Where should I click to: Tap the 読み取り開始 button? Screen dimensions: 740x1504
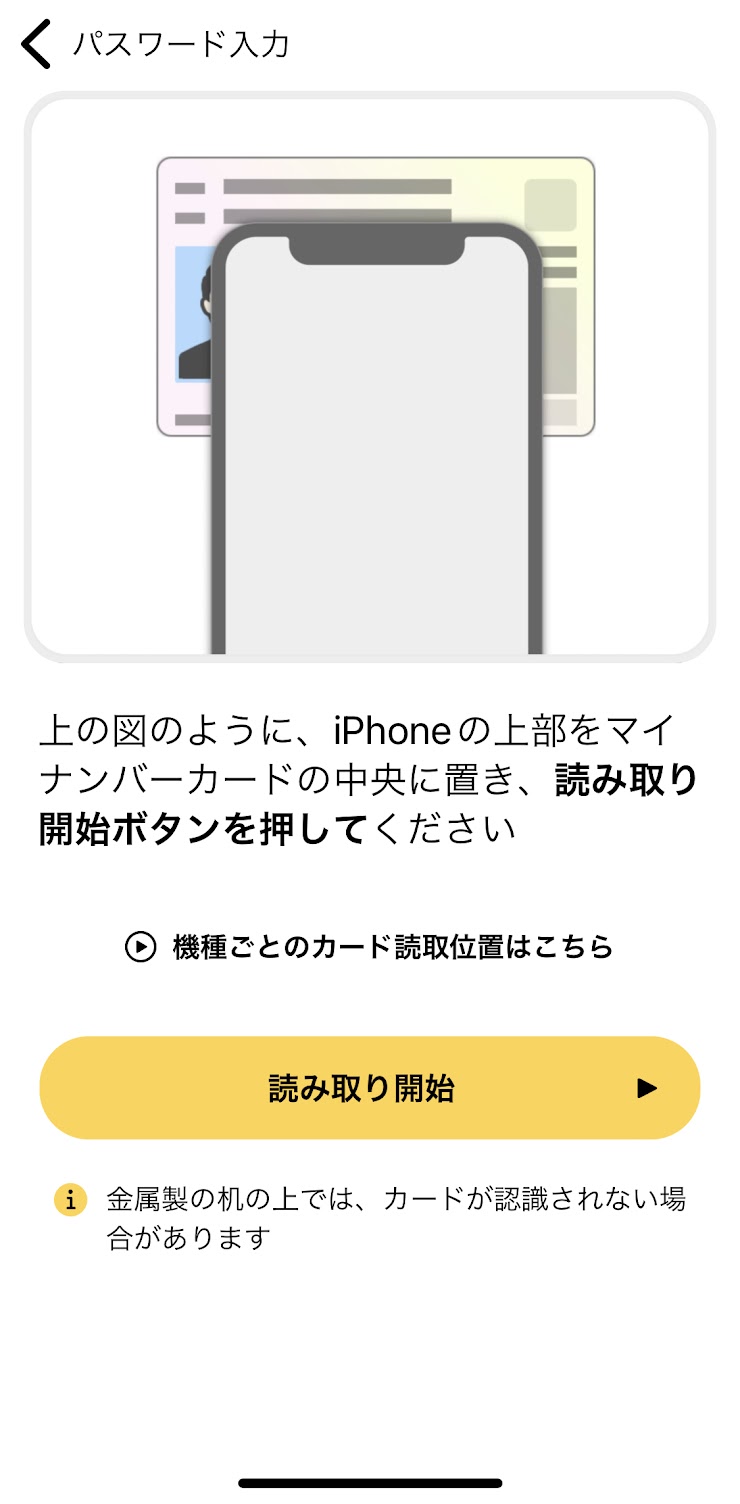click(369, 1088)
